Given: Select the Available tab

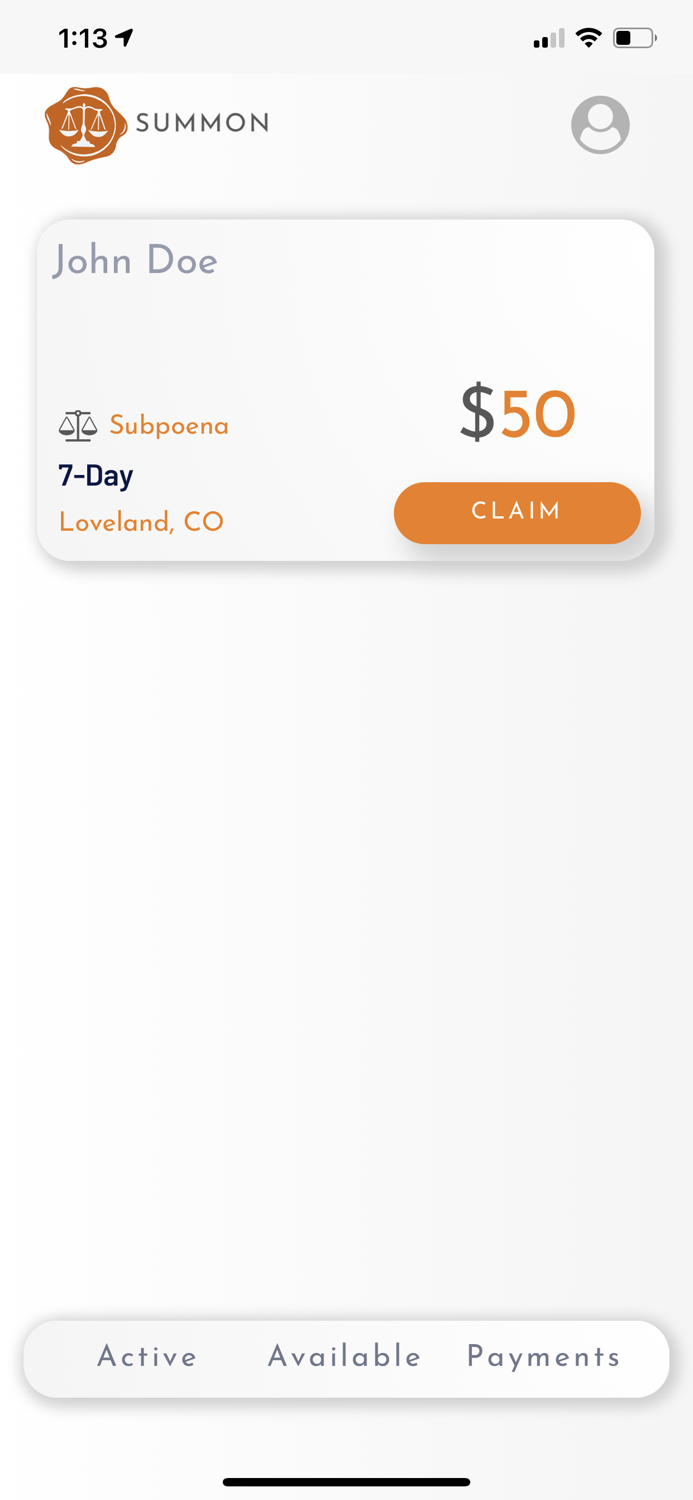Looking at the screenshot, I should (344, 1357).
